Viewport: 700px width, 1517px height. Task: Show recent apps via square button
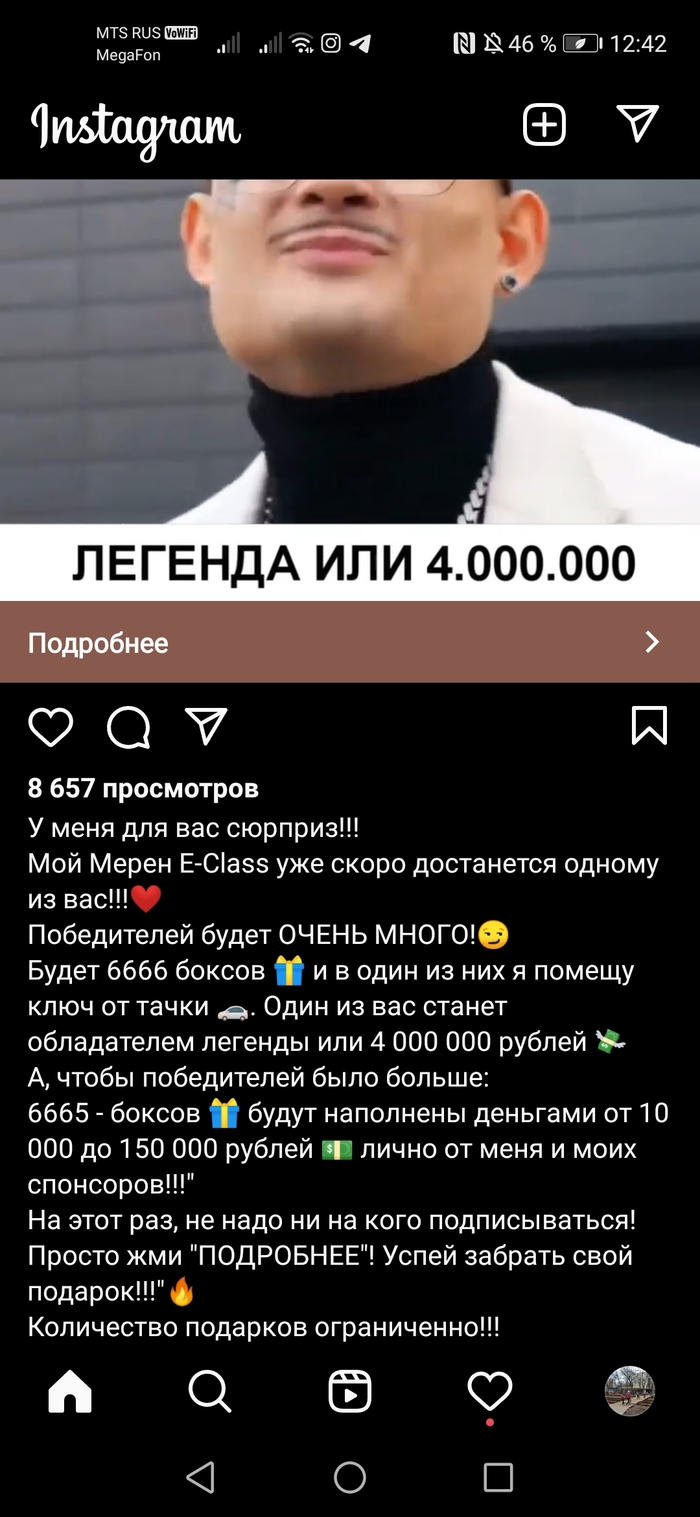click(x=498, y=1477)
